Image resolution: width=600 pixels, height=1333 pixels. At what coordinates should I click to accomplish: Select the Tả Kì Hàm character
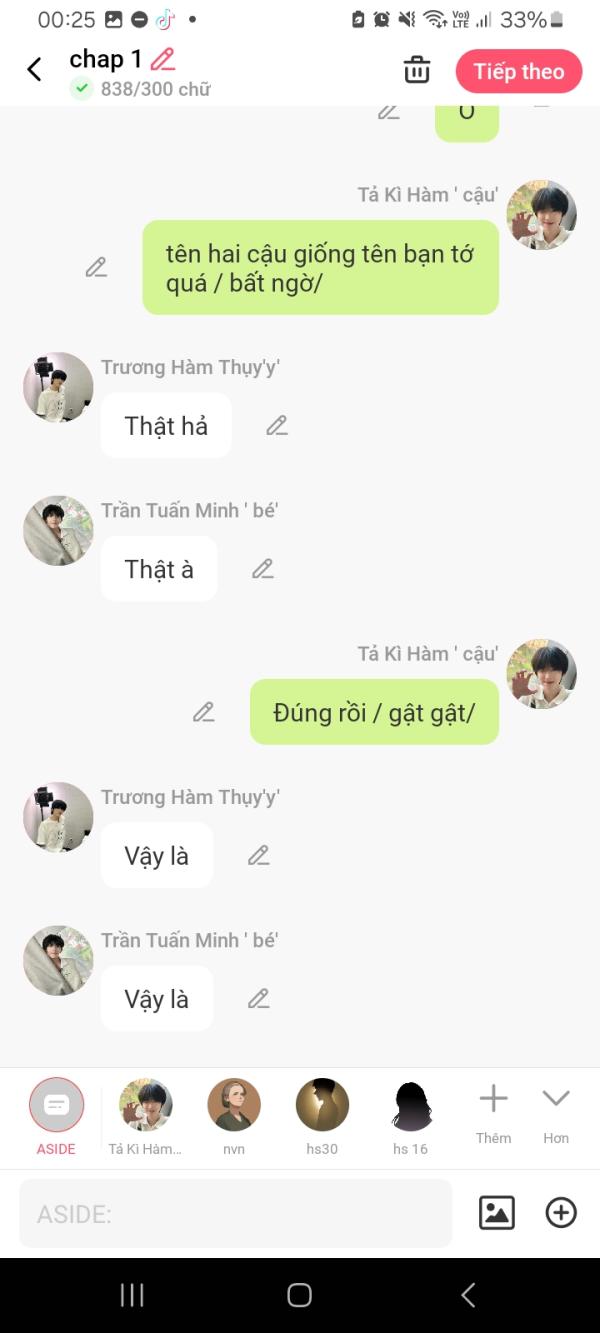click(x=145, y=1114)
